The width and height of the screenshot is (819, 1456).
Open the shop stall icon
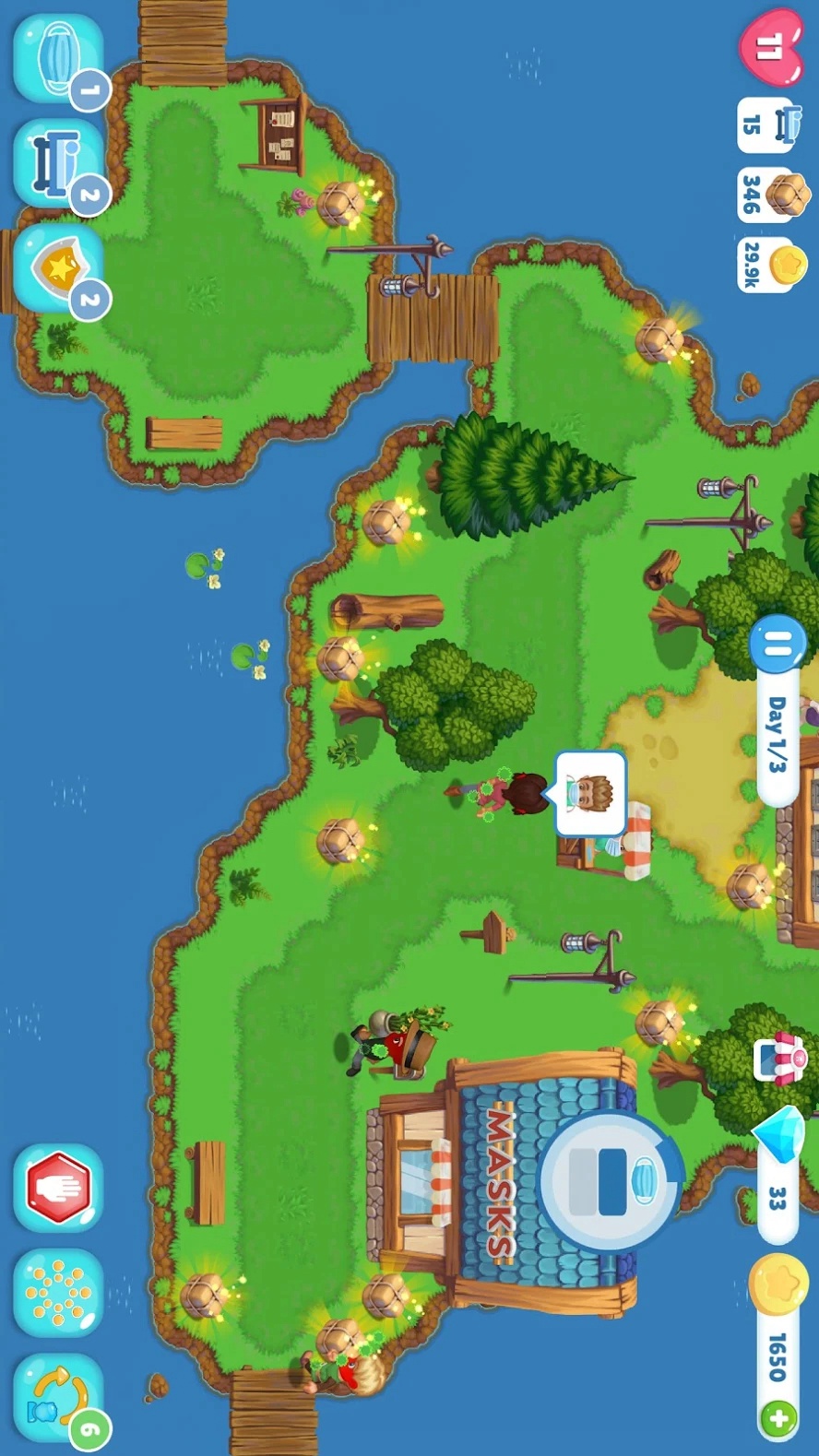pyautogui.click(x=780, y=1059)
